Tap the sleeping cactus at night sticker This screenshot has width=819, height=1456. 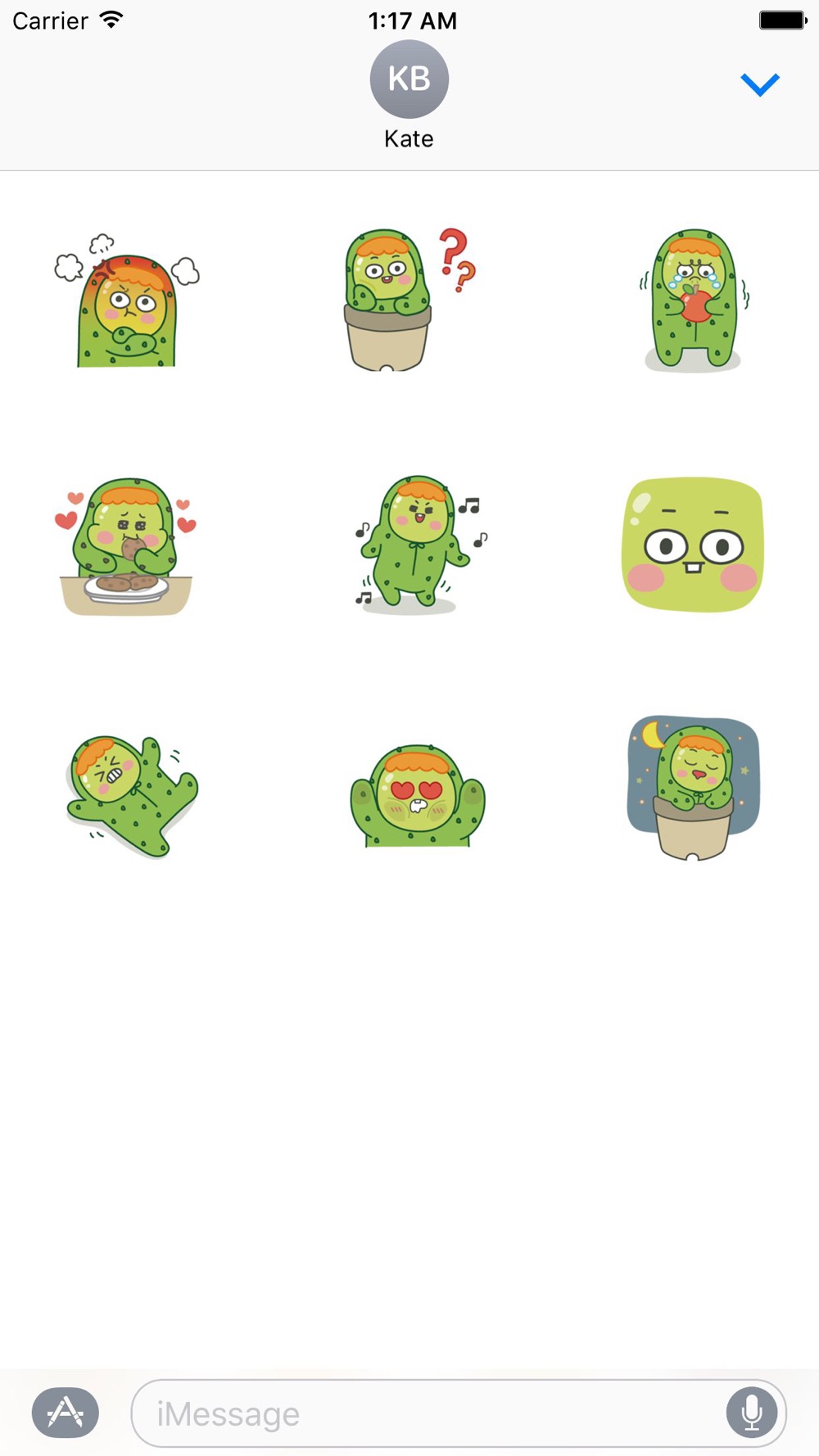[x=693, y=788]
